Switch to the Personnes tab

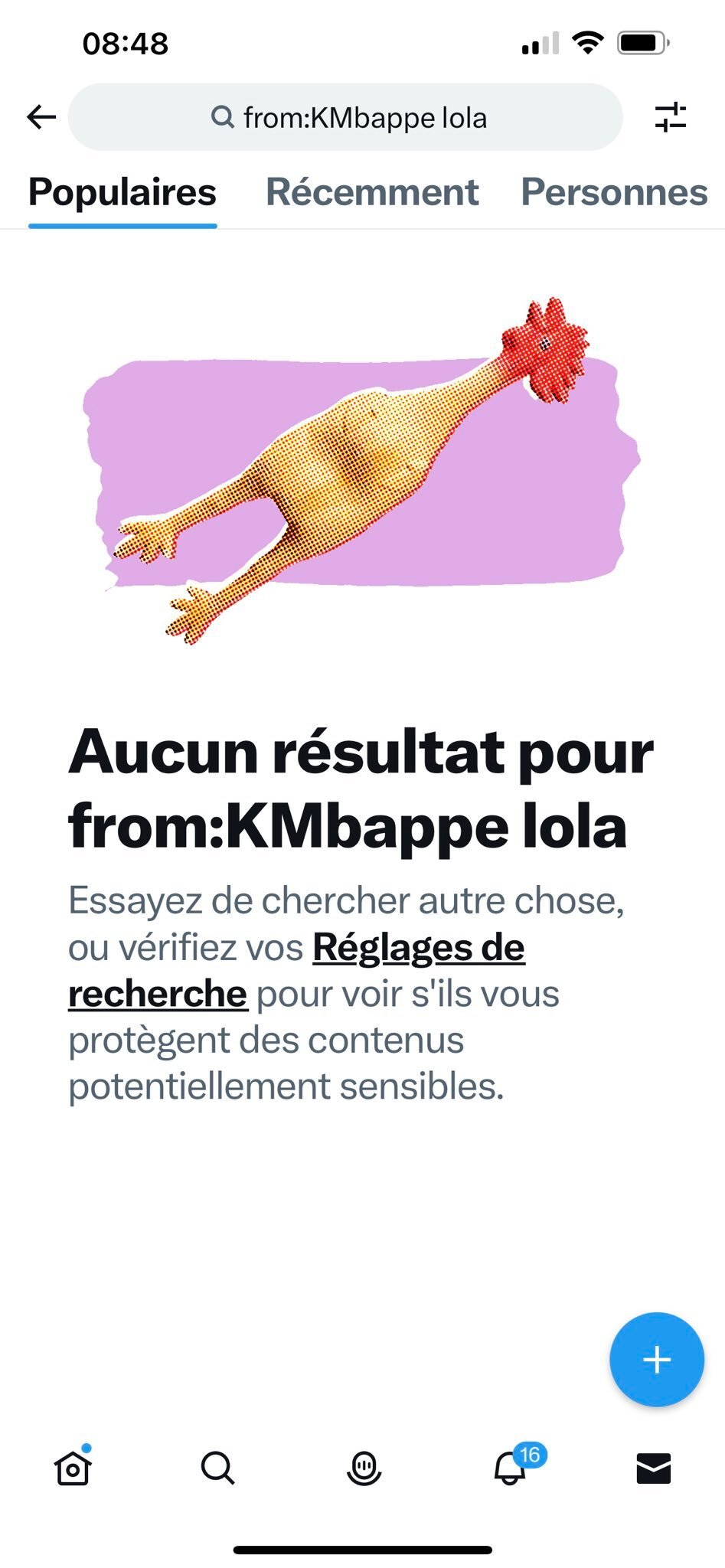point(614,192)
